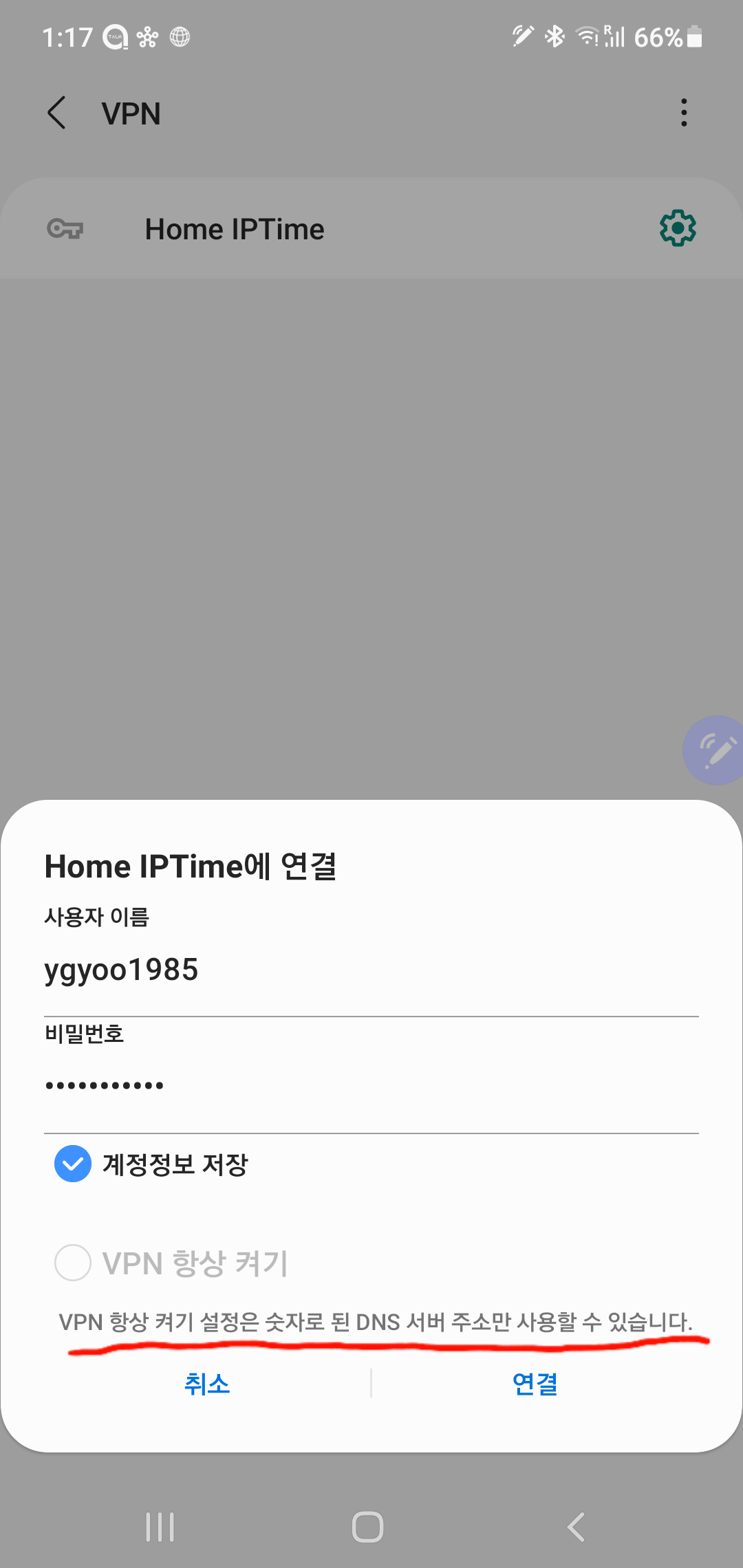Edit the 사용자 이름 field ygyoo1985
The image size is (743, 1568).
tap(371, 970)
